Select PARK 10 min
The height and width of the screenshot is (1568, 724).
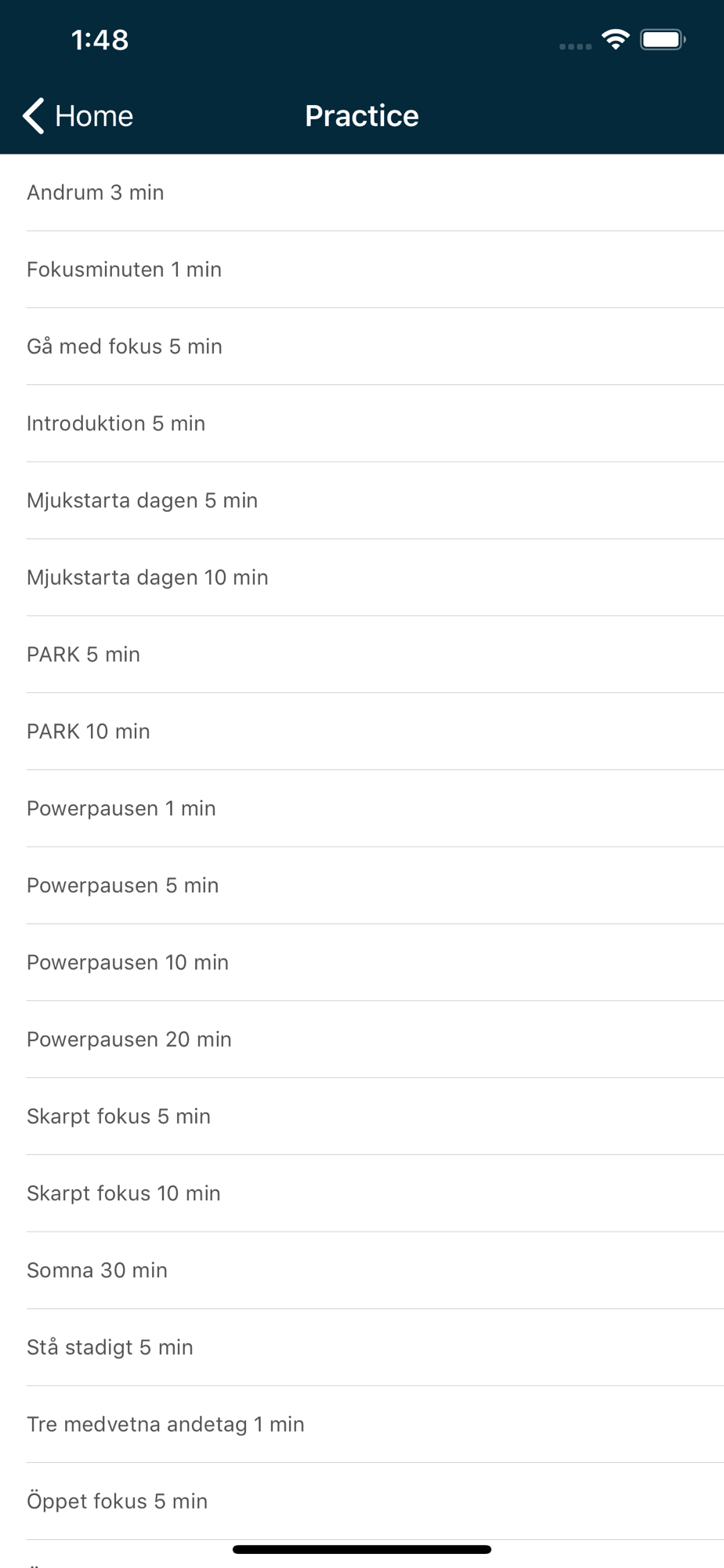point(362,731)
